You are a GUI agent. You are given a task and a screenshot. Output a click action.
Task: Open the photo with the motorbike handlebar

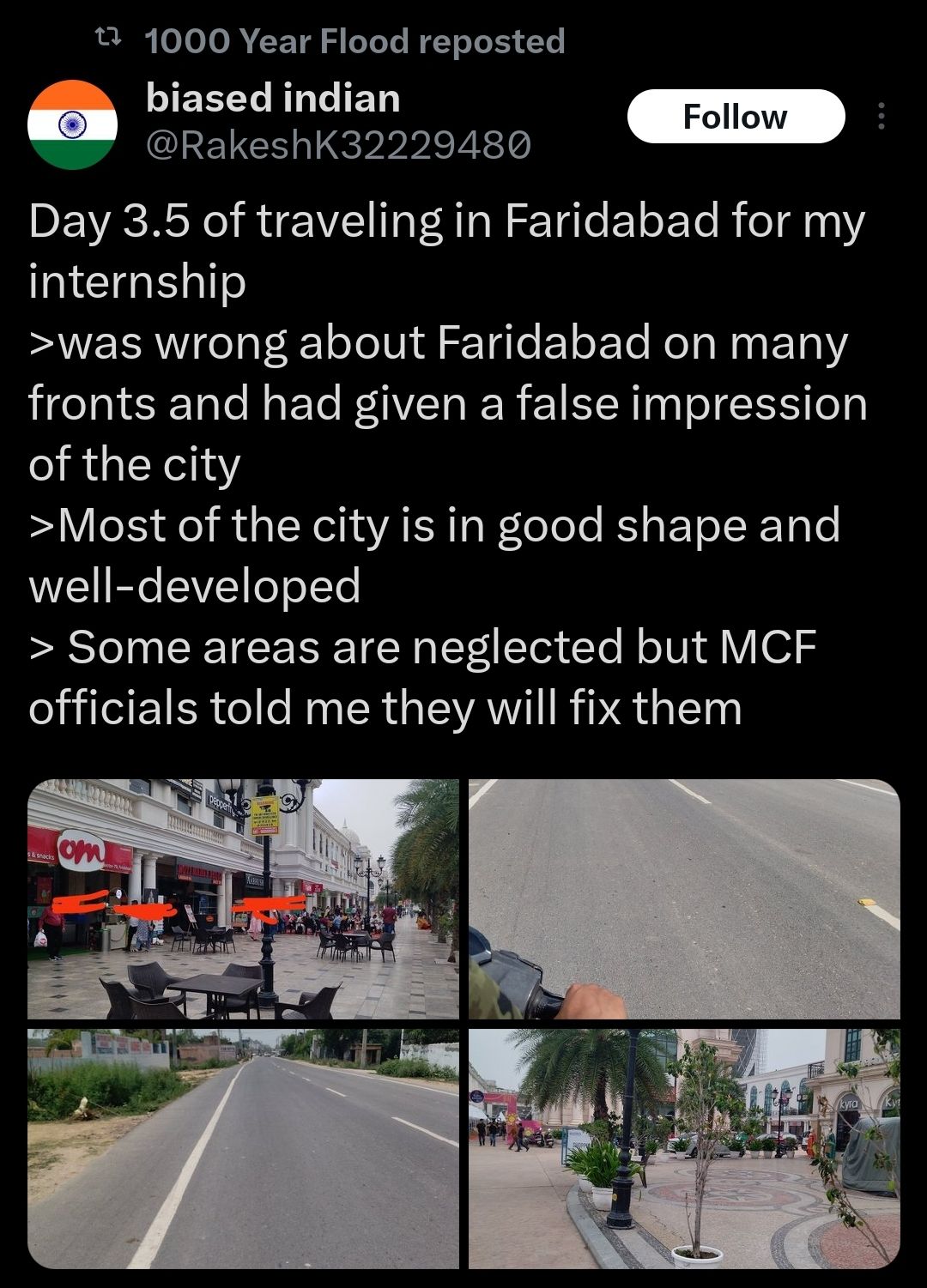click(684, 898)
